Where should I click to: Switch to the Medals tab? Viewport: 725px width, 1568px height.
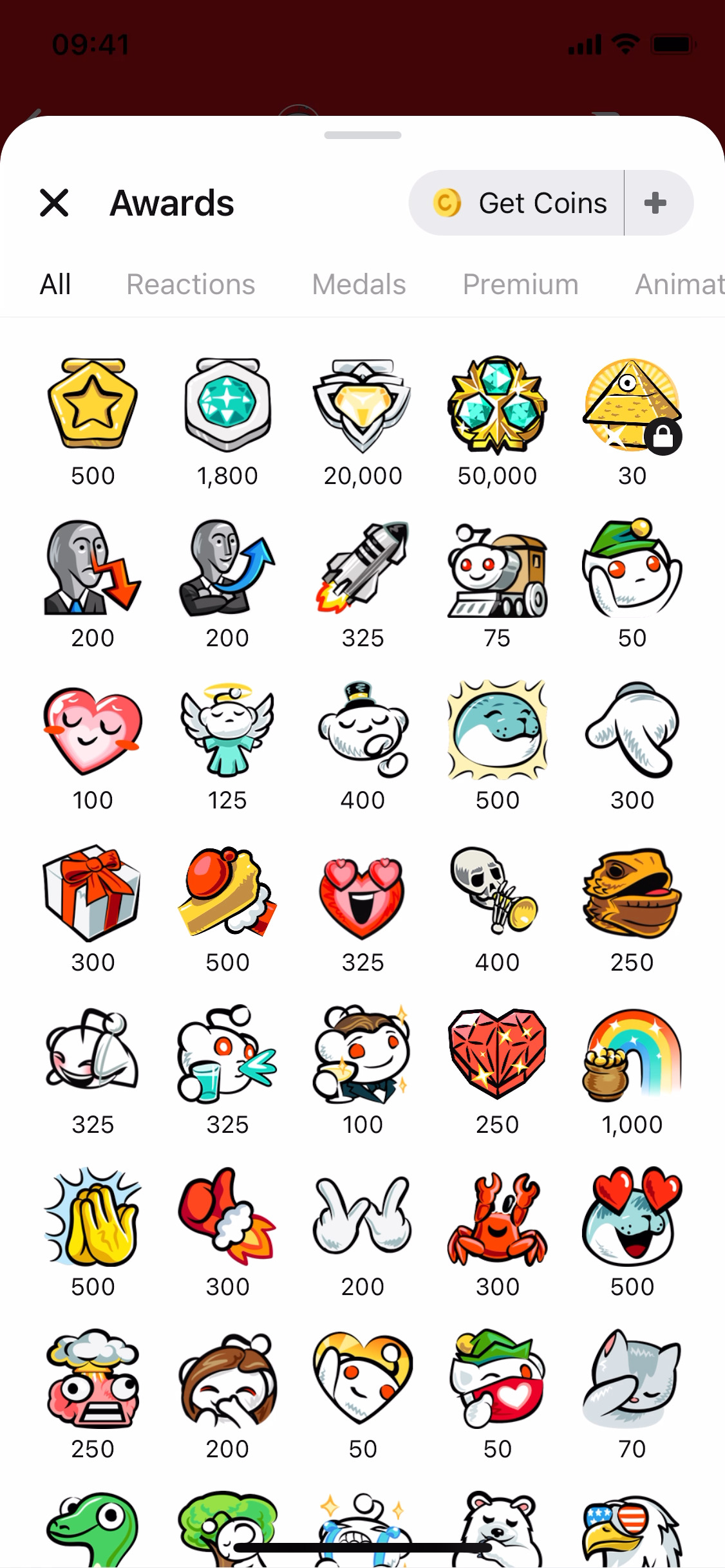pyautogui.click(x=359, y=285)
